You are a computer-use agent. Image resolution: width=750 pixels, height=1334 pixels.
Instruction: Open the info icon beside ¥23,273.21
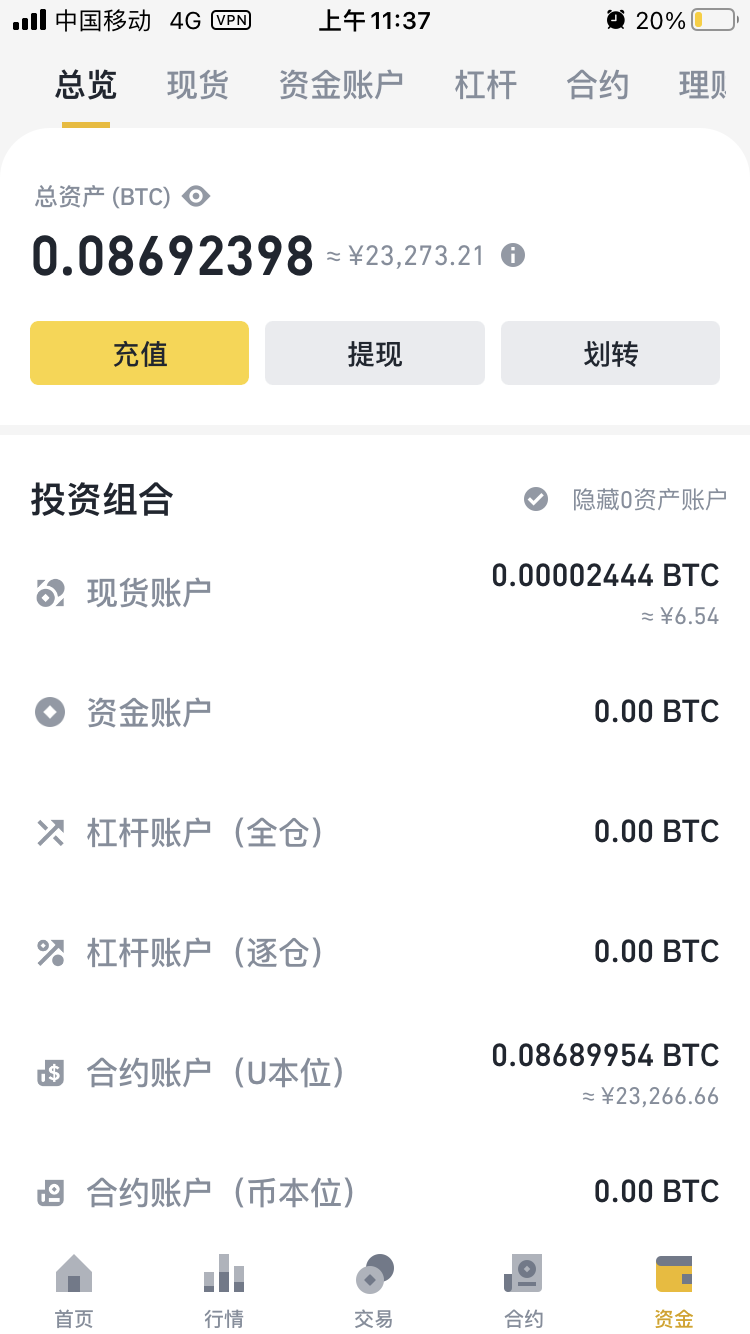pos(513,255)
